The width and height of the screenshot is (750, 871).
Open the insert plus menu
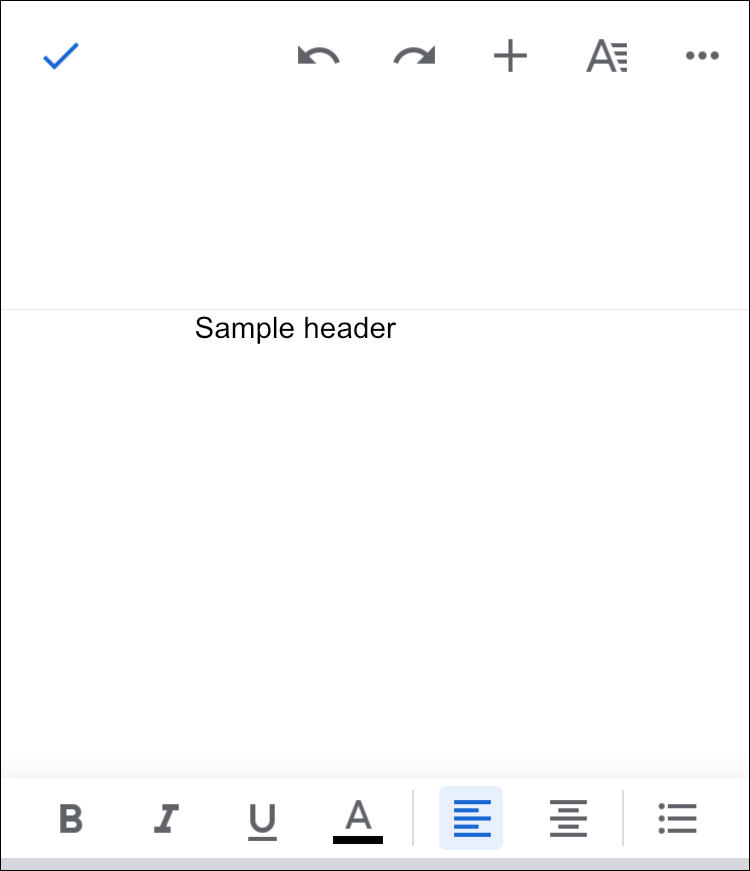(510, 56)
